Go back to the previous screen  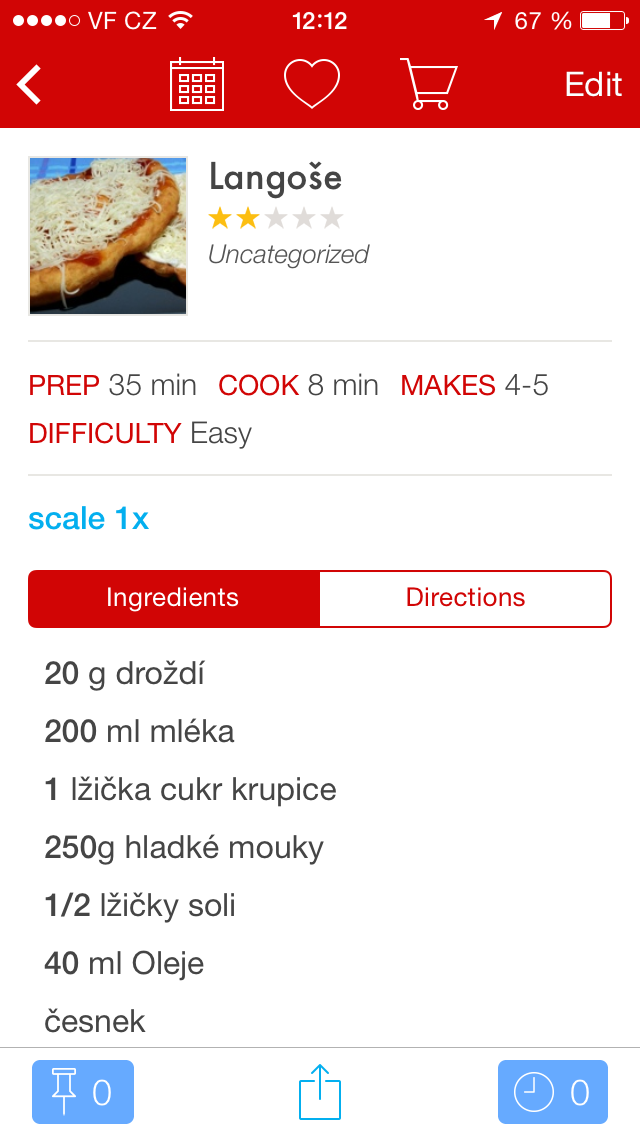pos(30,85)
